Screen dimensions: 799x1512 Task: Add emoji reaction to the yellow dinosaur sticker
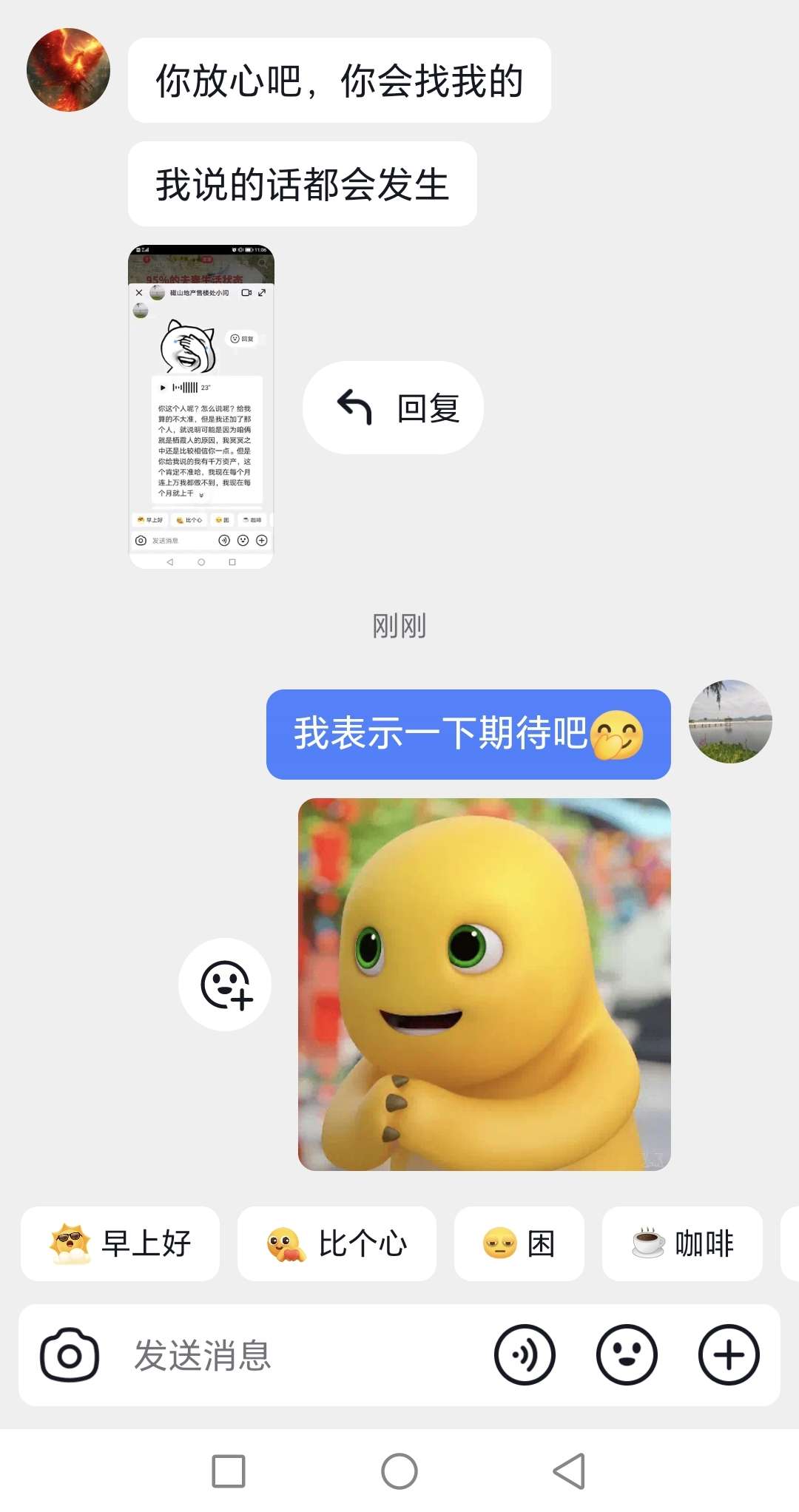tap(226, 985)
